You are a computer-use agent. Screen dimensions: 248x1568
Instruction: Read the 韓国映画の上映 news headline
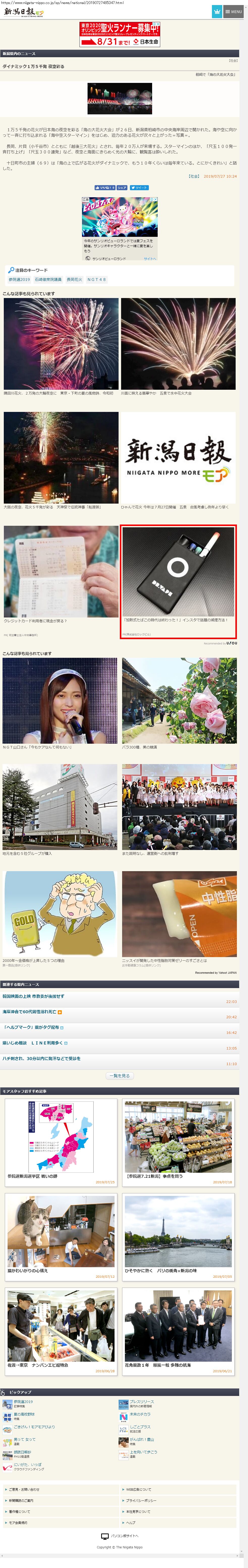pos(34,996)
